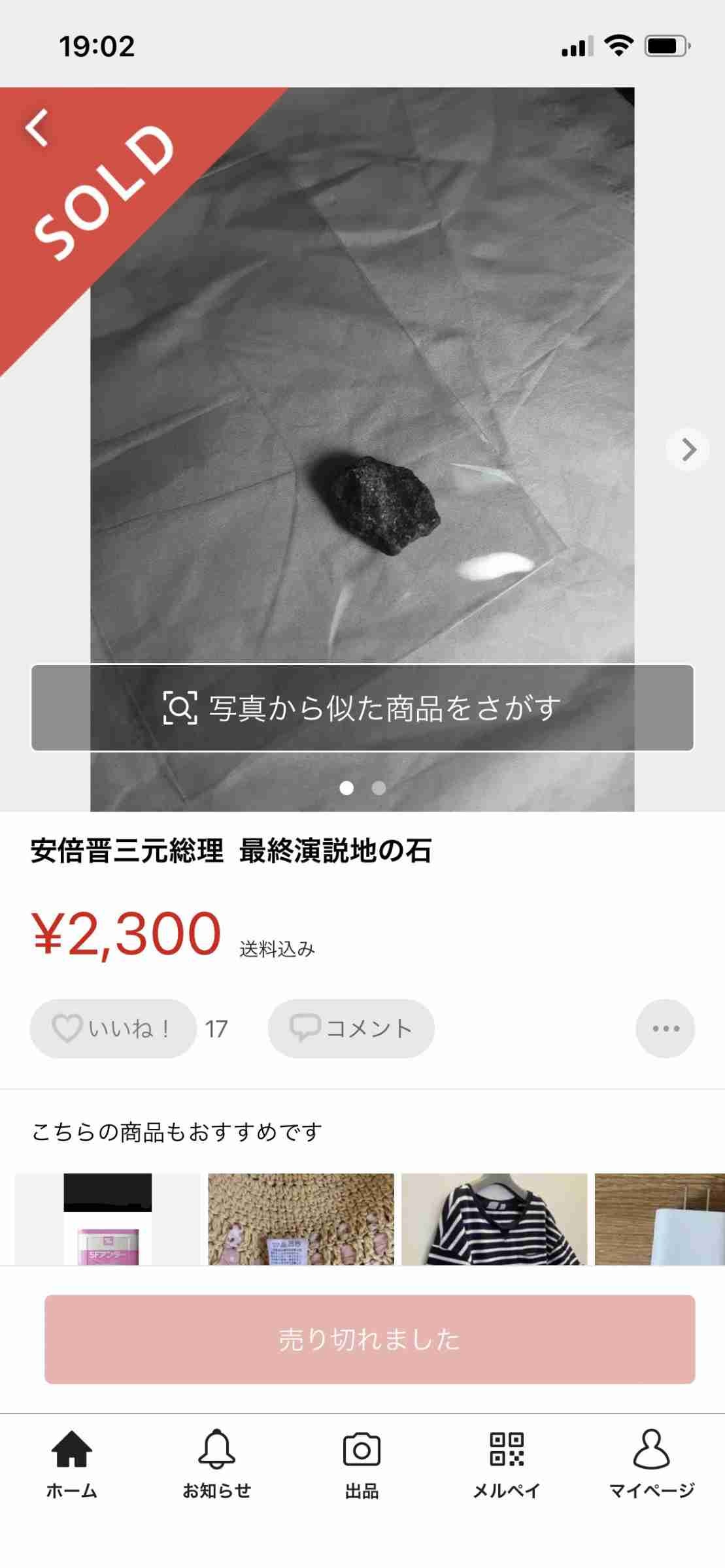Viewport: 725px width, 1568px height.
Task: Open the recommended white bag item
Action: 659,1219
